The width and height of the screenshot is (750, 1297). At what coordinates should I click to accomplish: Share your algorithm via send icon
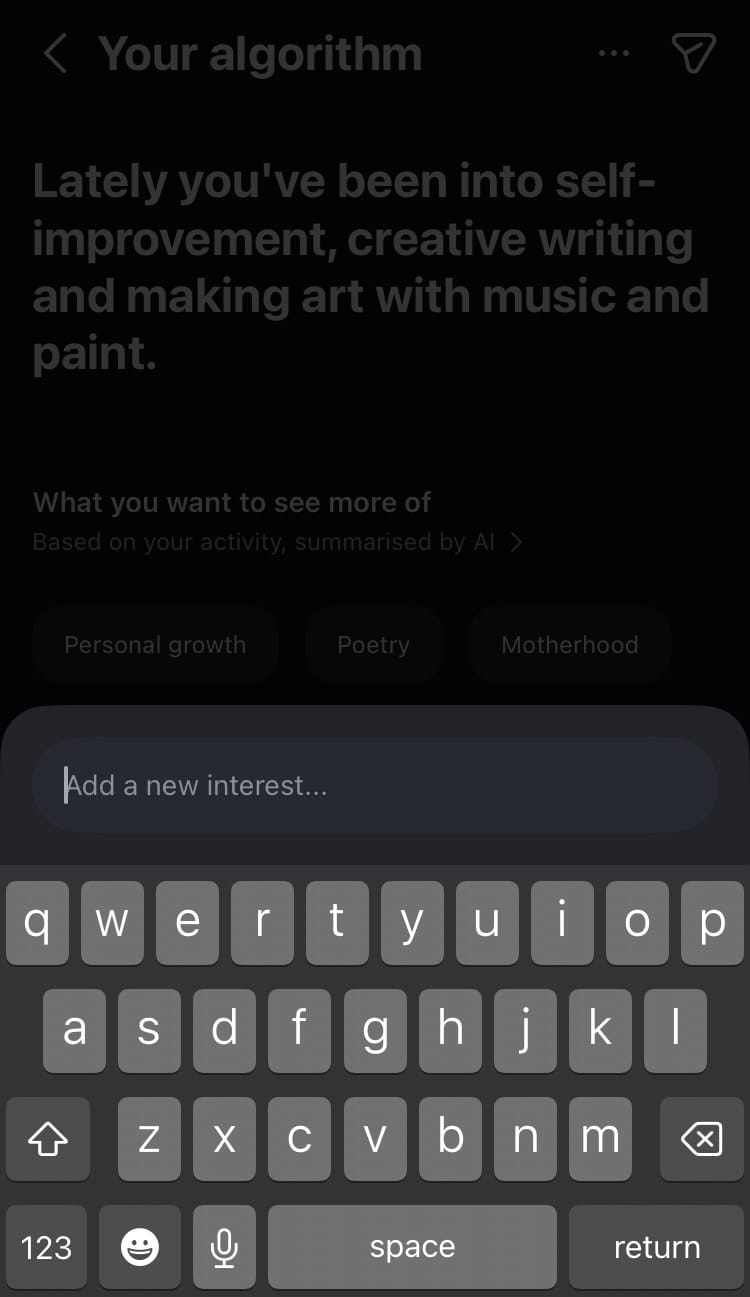[x=693, y=54]
